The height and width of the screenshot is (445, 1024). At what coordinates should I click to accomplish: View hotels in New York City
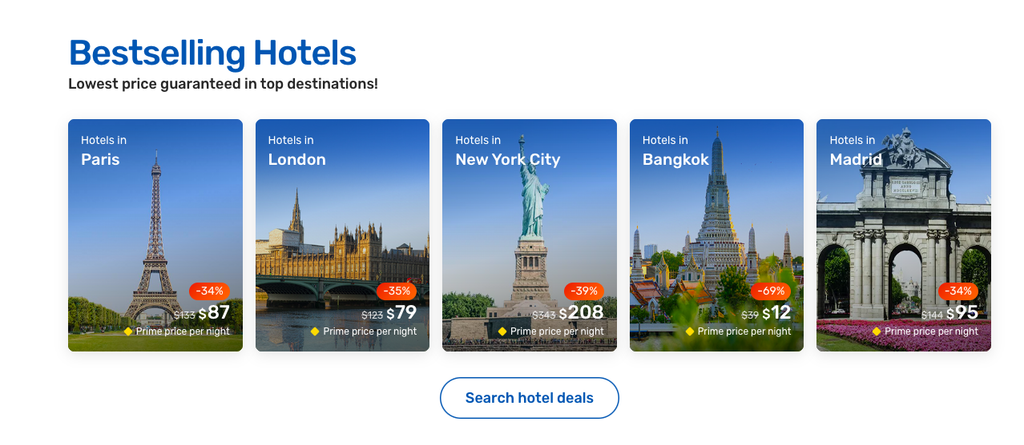tap(530, 235)
